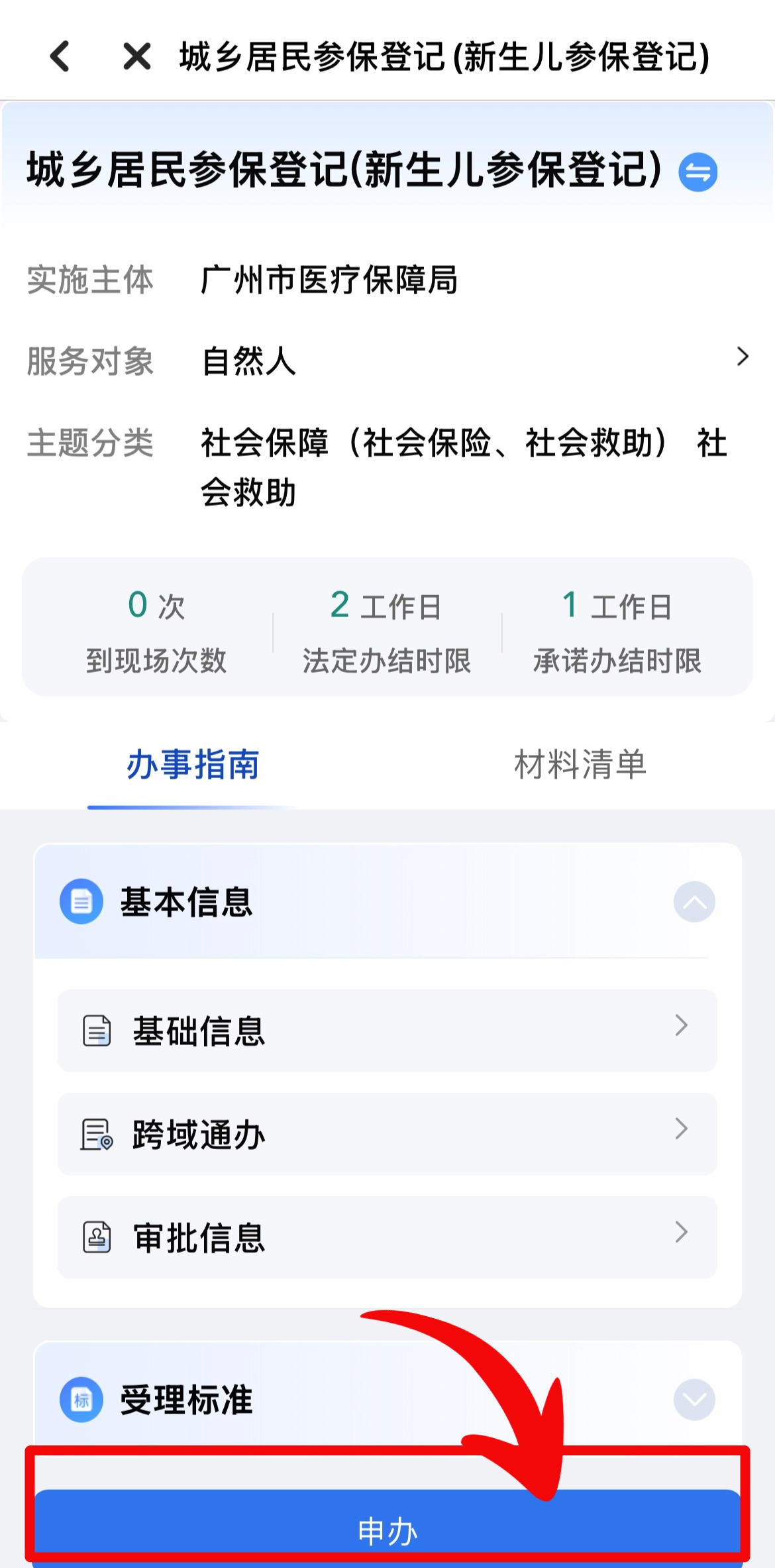Open the 基础信息 row

coord(387,1031)
